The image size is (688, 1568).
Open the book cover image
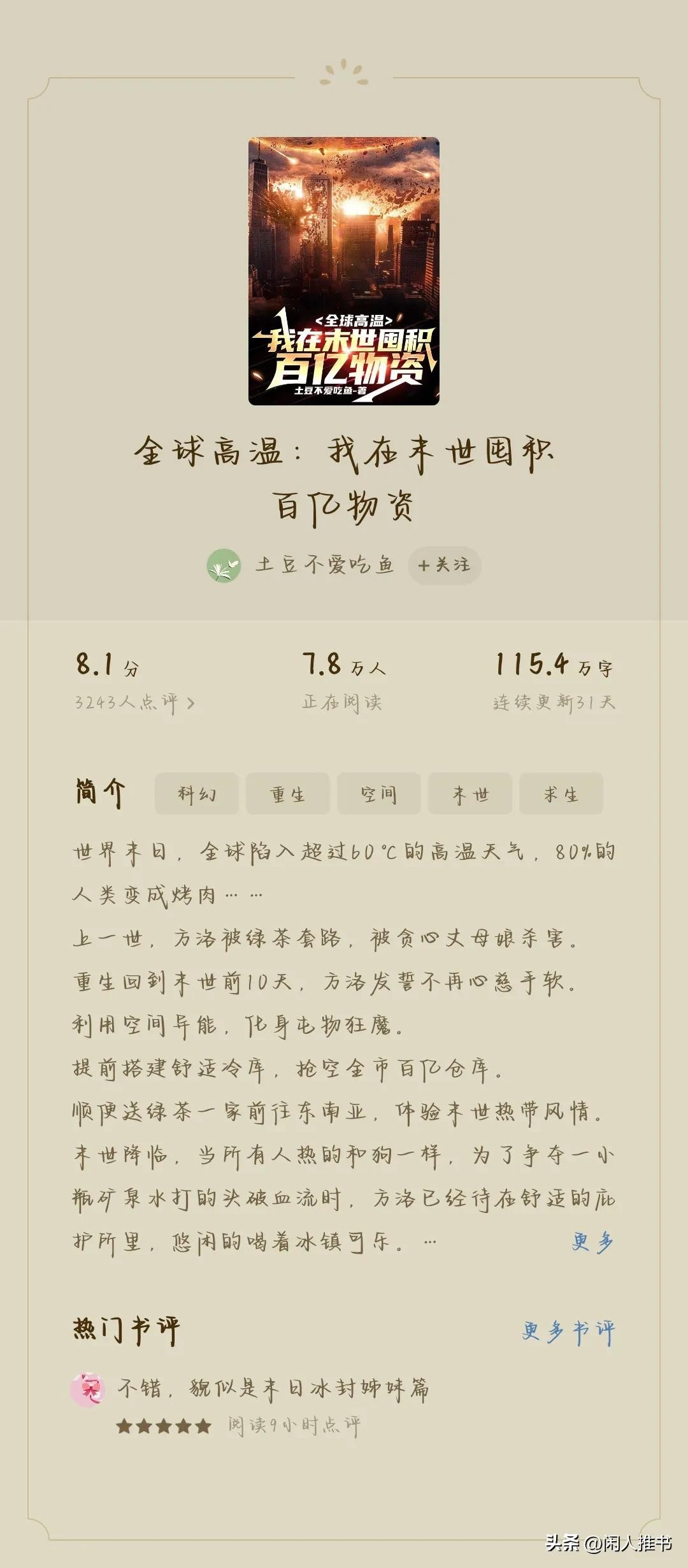pyautogui.click(x=343, y=271)
